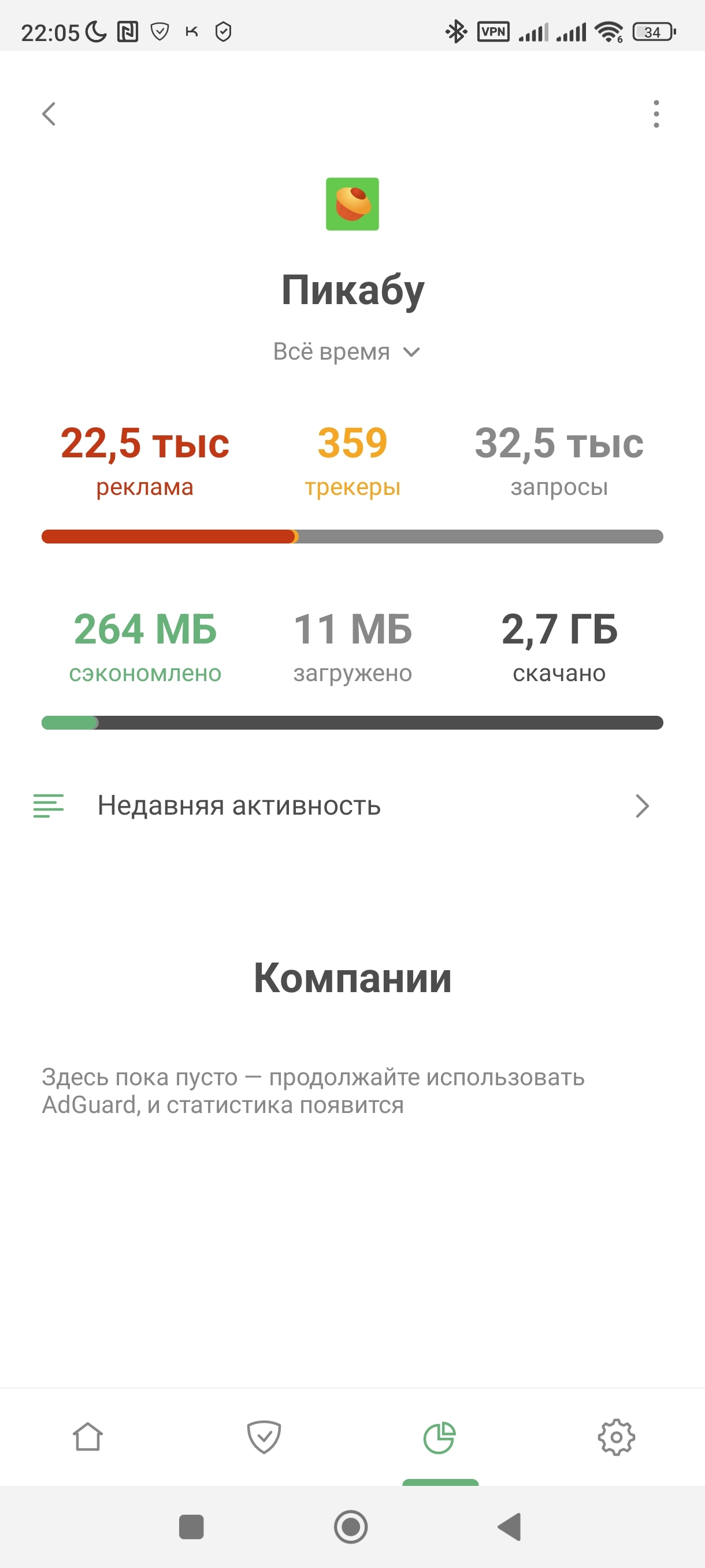705x1568 pixels.
Task: Open the Settings gear tab
Action: click(616, 1437)
